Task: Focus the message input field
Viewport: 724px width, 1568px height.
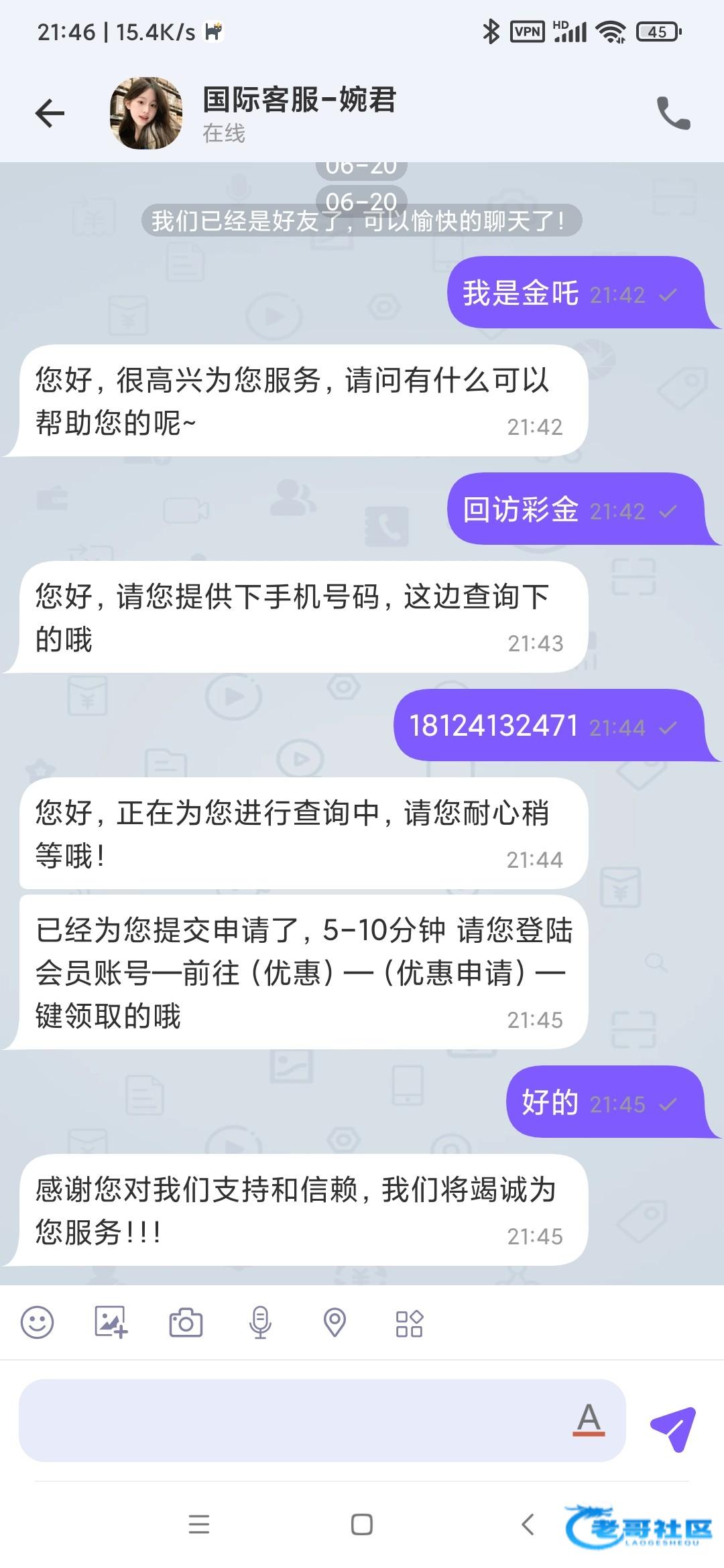Action: point(288,1420)
